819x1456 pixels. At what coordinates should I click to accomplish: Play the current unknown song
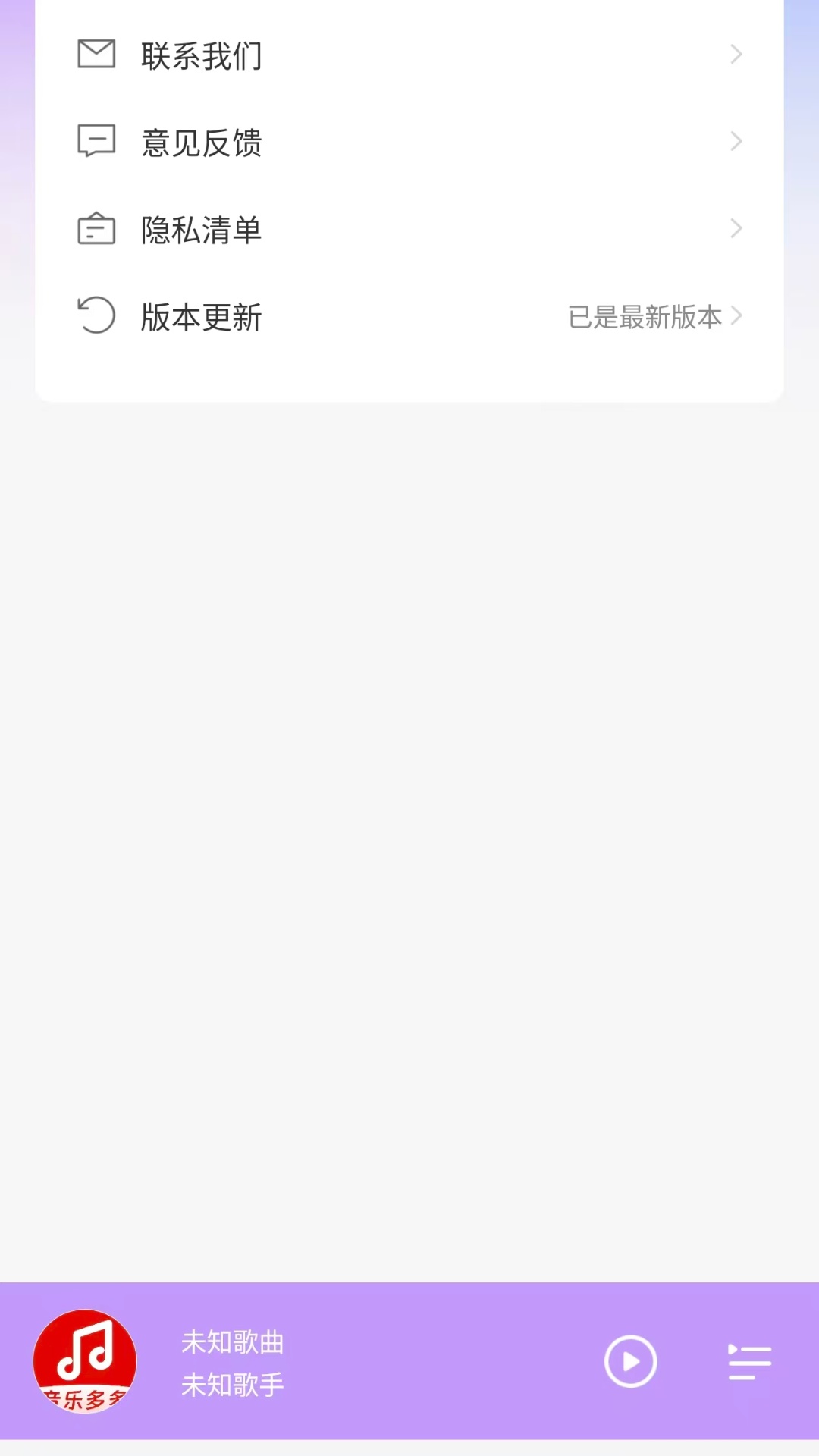point(630,1362)
